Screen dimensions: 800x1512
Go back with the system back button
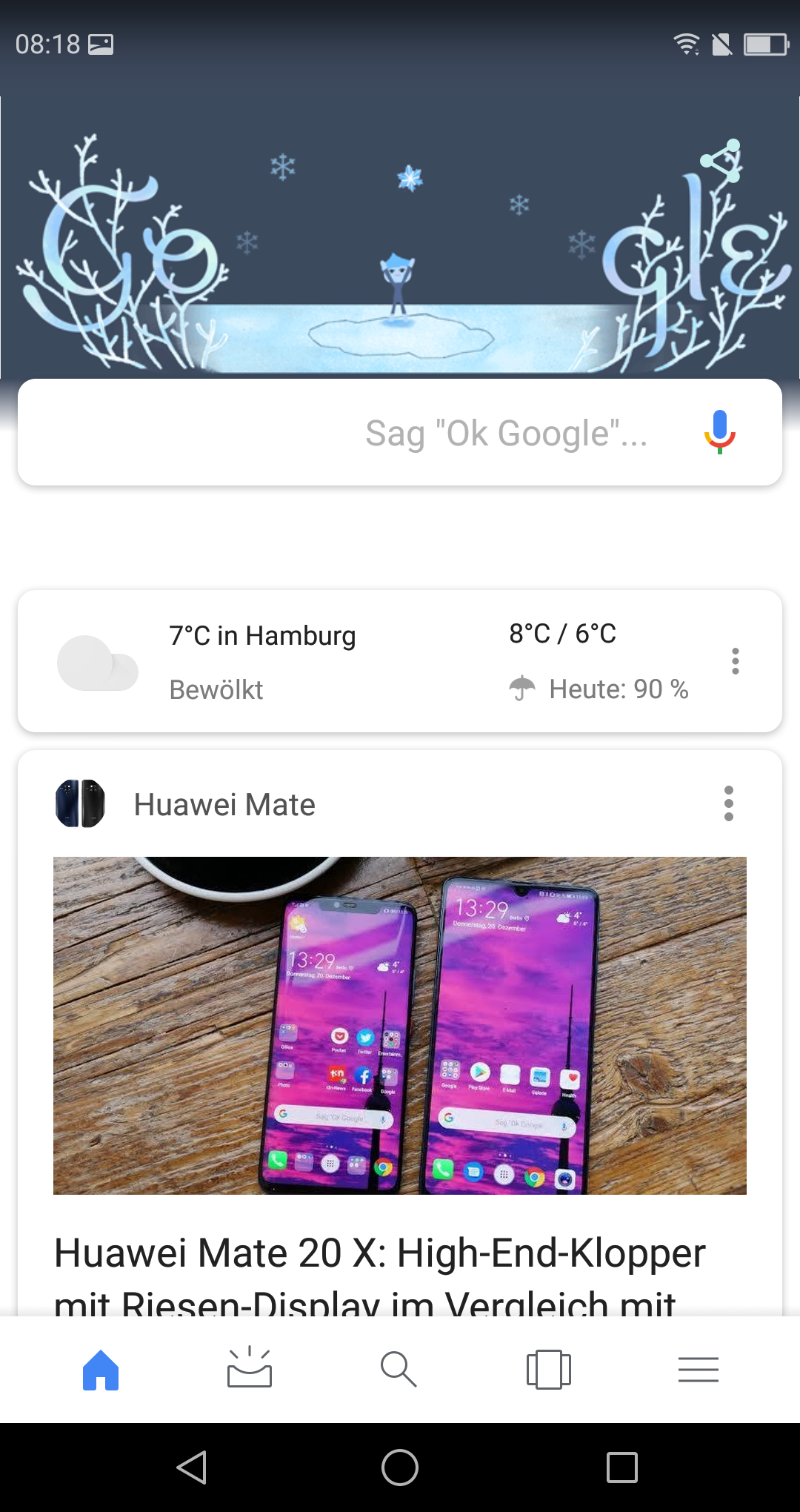pyautogui.click(x=192, y=1468)
